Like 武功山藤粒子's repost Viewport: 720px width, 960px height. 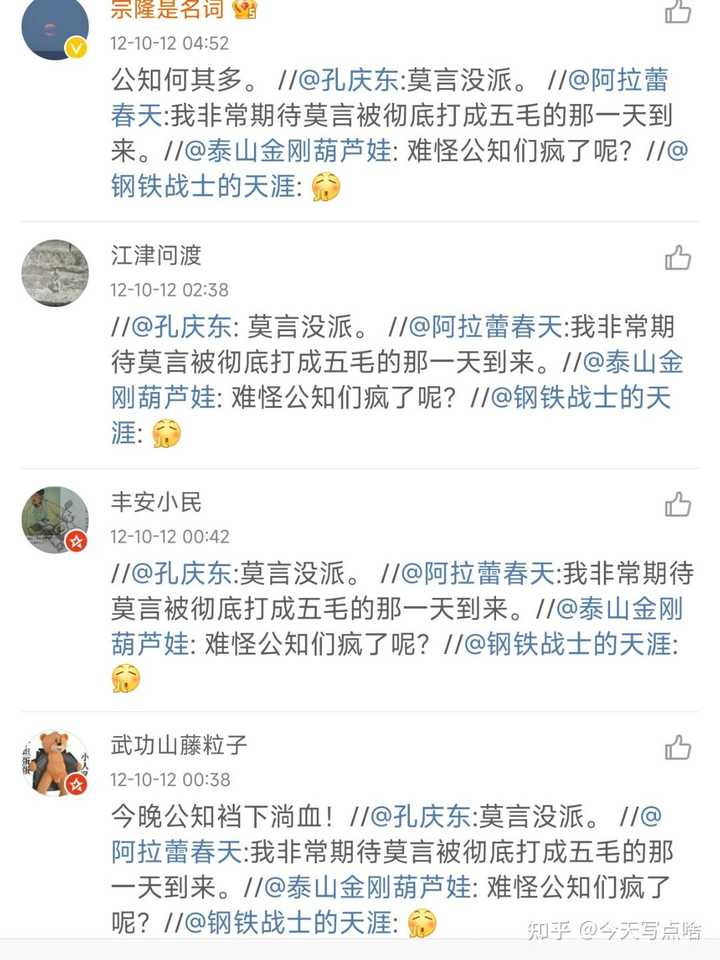click(678, 747)
